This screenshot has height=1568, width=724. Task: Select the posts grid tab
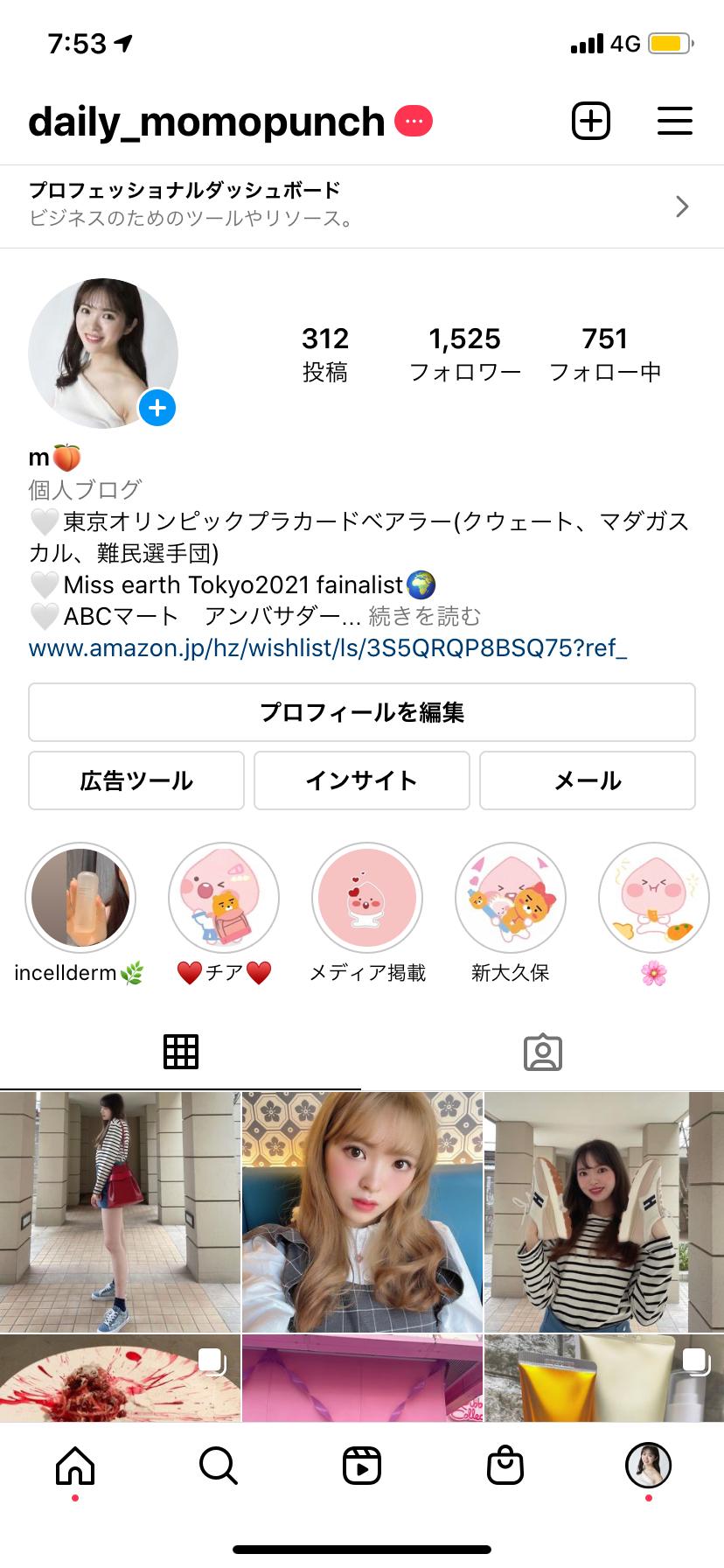[181, 1052]
